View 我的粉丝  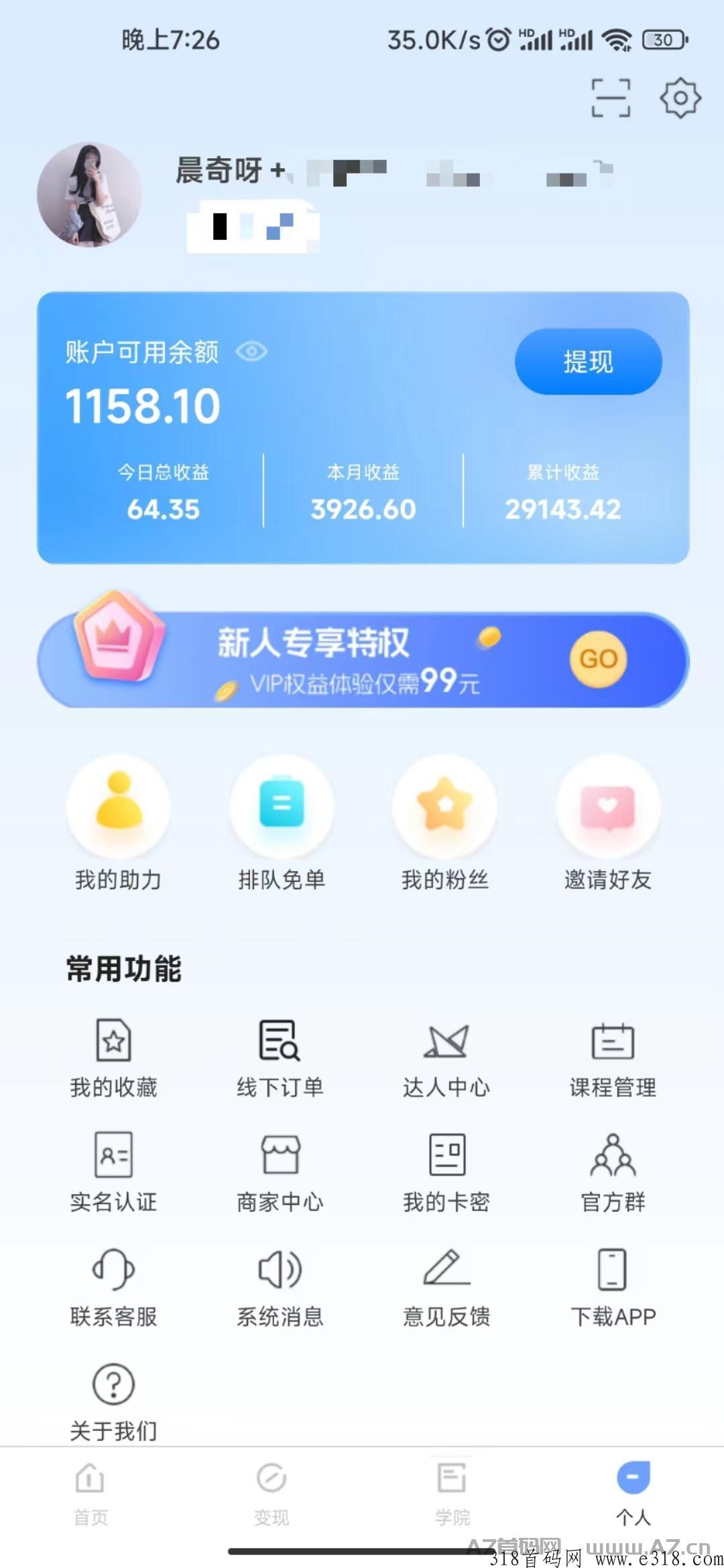[x=445, y=825]
